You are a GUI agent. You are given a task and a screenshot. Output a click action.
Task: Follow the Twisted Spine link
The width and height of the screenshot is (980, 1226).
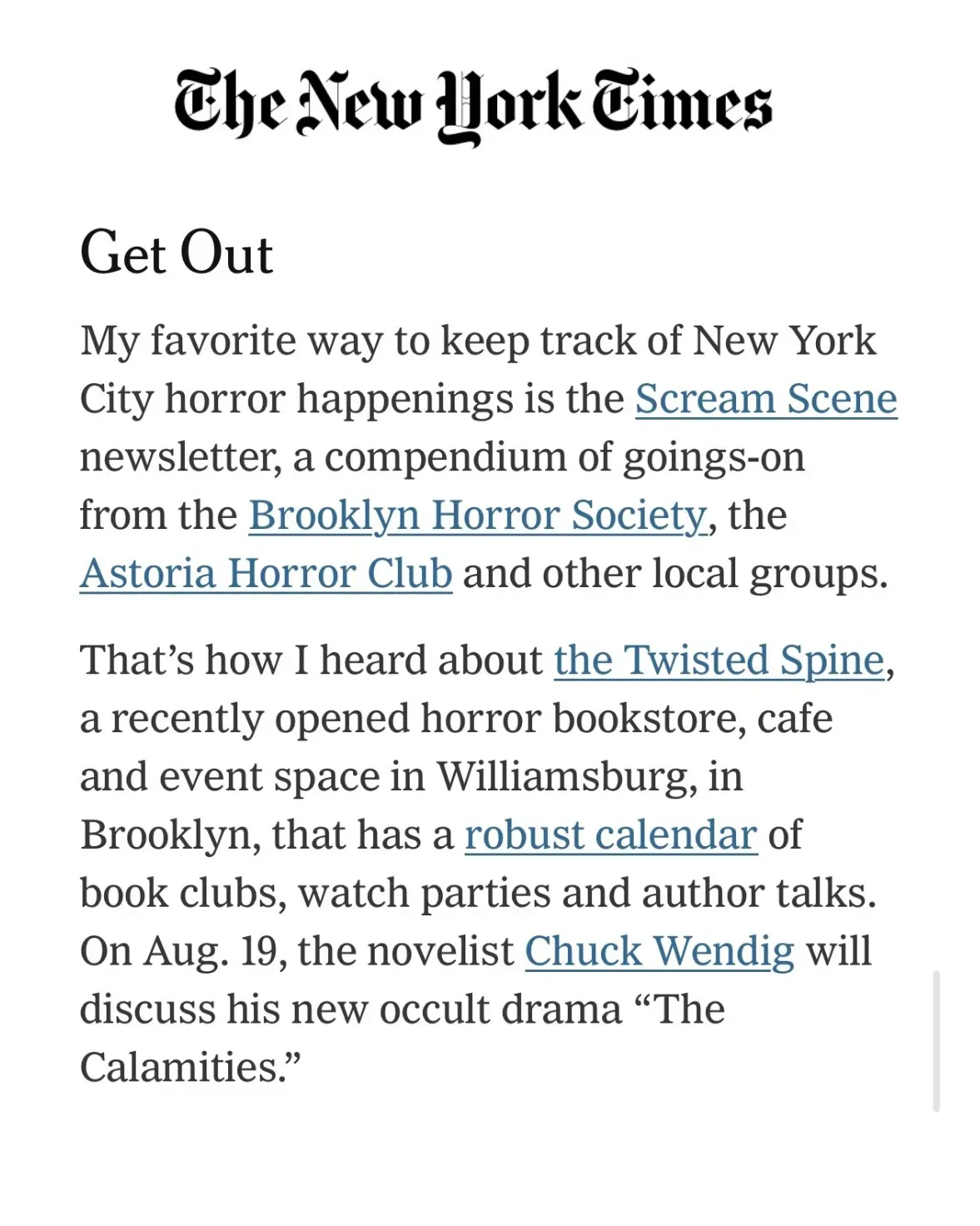(x=719, y=660)
